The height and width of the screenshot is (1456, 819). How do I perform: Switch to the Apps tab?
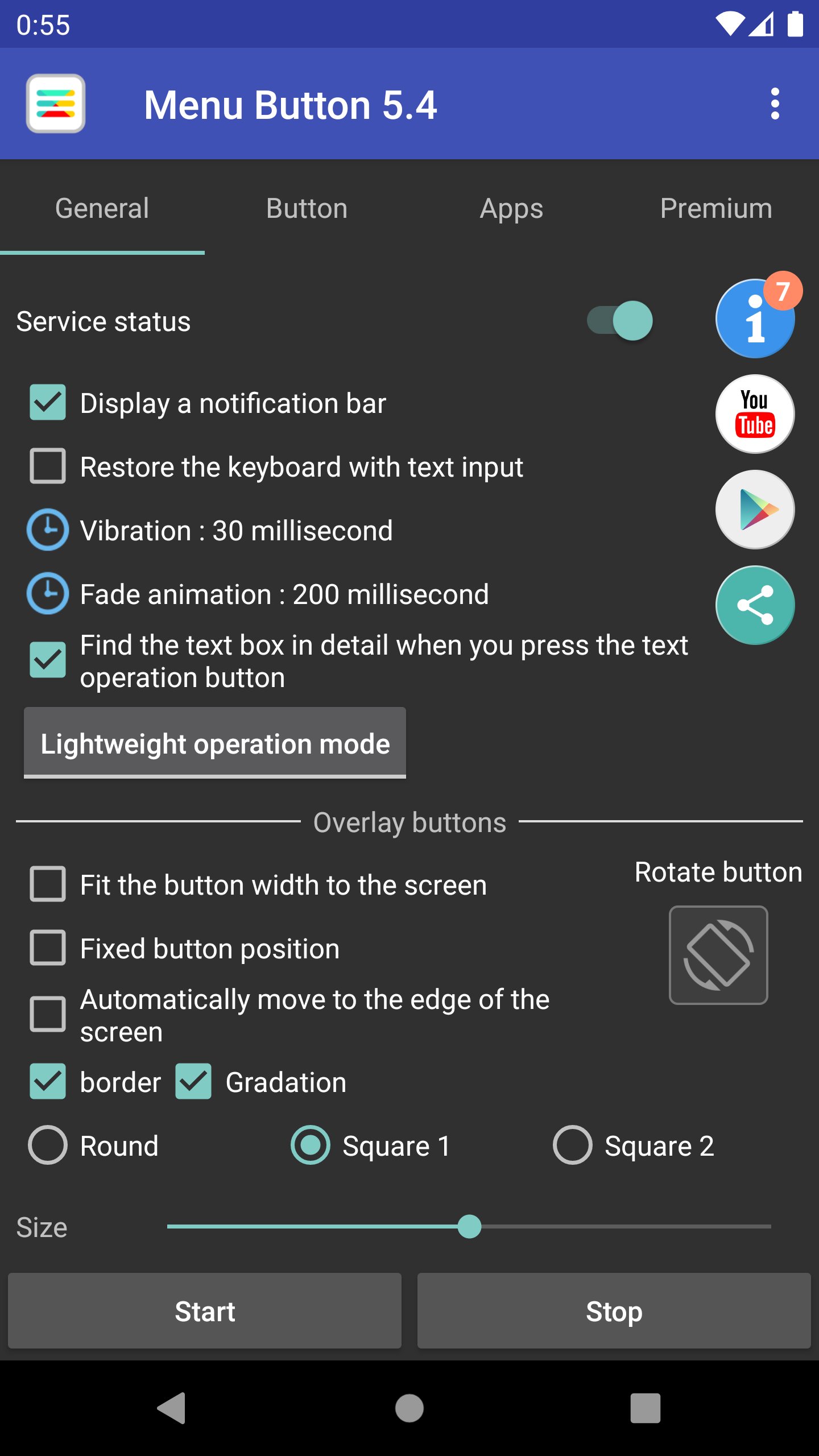click(511, 208)
